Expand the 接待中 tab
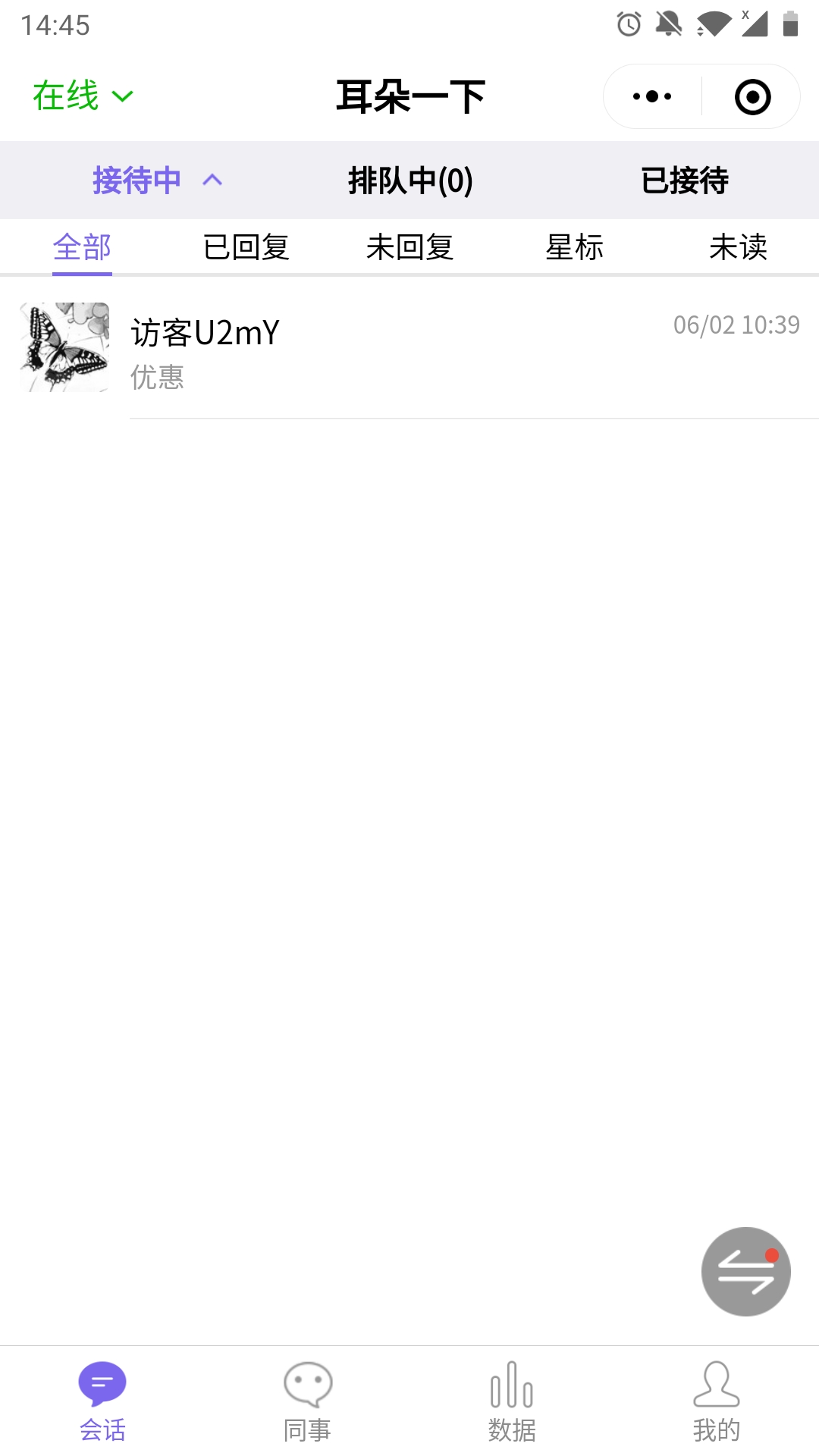 pyautogui.click(x=157, y=180)
